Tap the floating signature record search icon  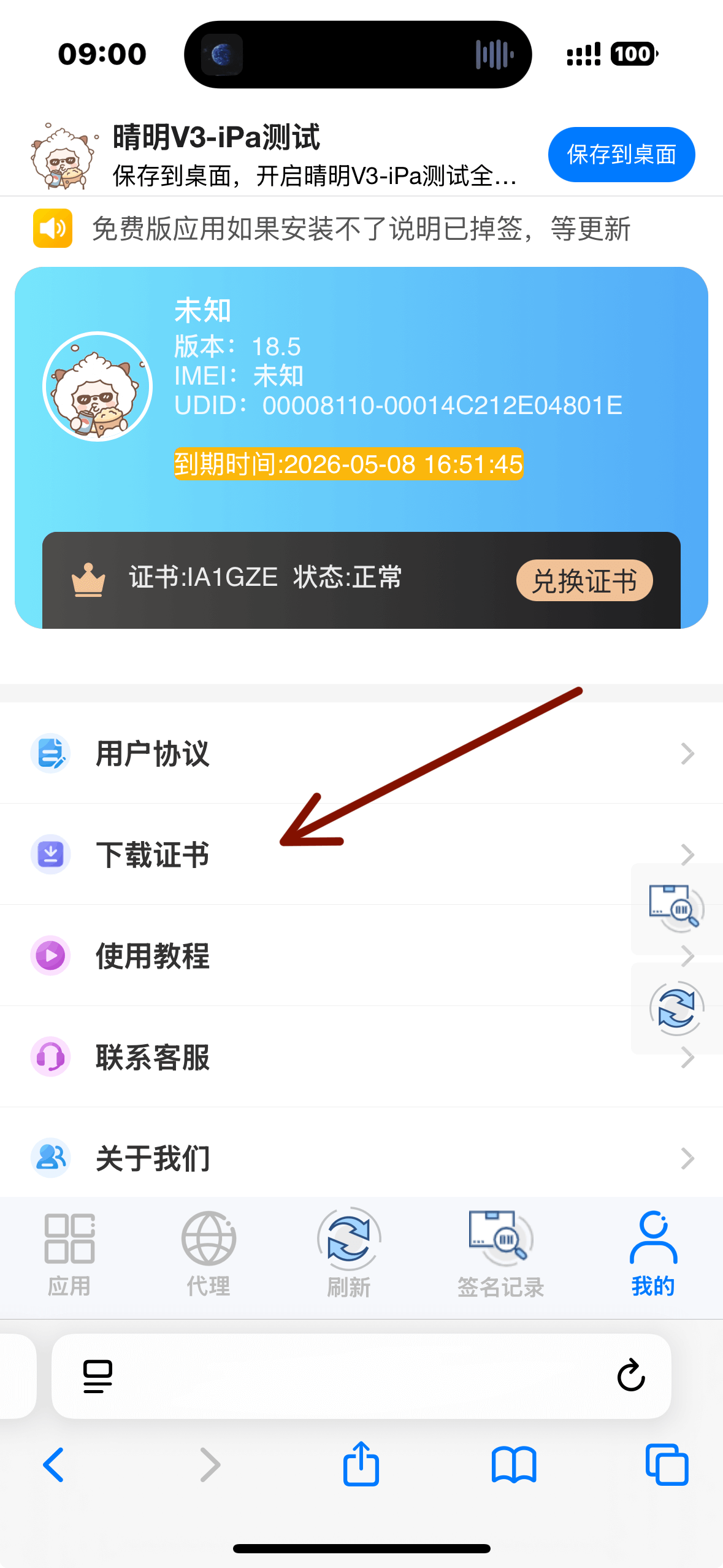676,909
